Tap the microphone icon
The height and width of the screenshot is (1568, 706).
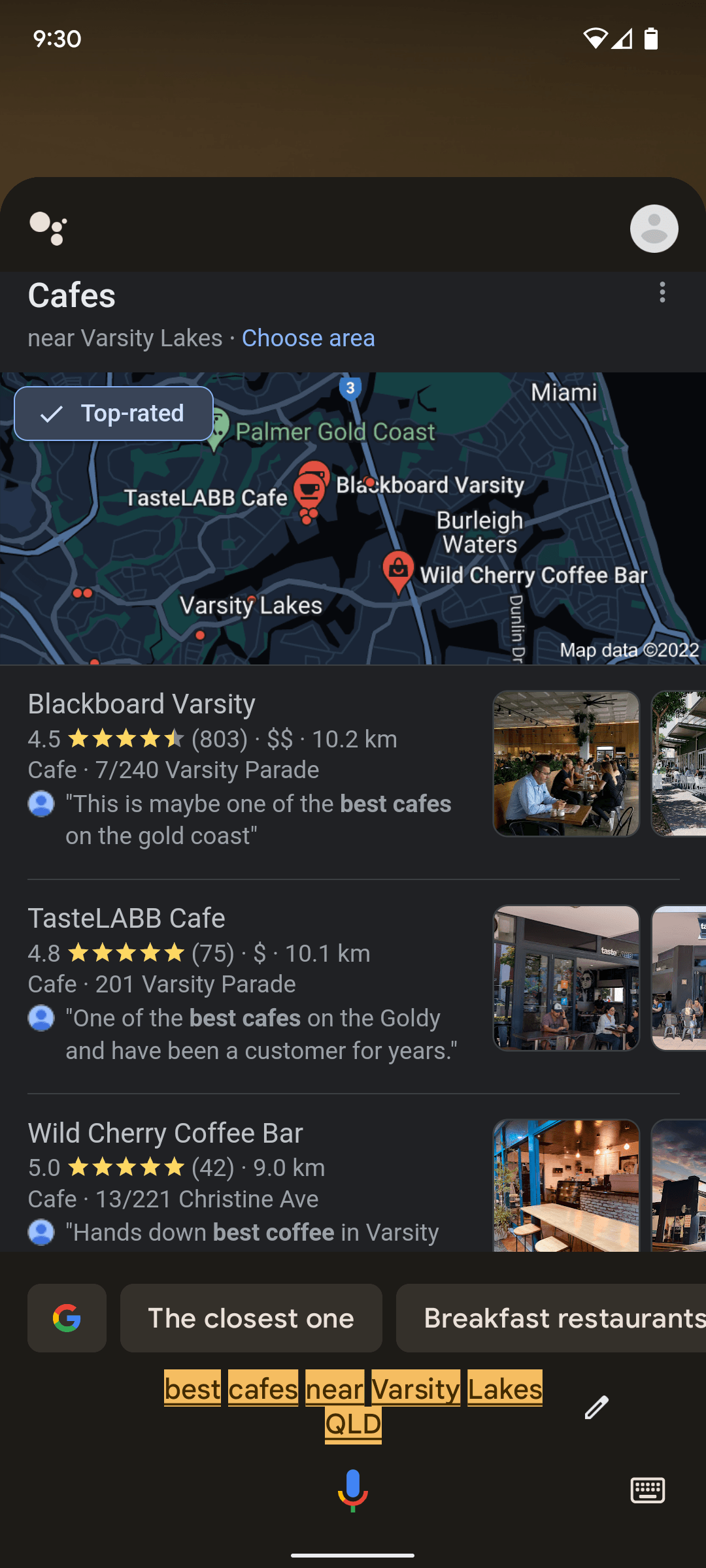(x=353, y=1490)
